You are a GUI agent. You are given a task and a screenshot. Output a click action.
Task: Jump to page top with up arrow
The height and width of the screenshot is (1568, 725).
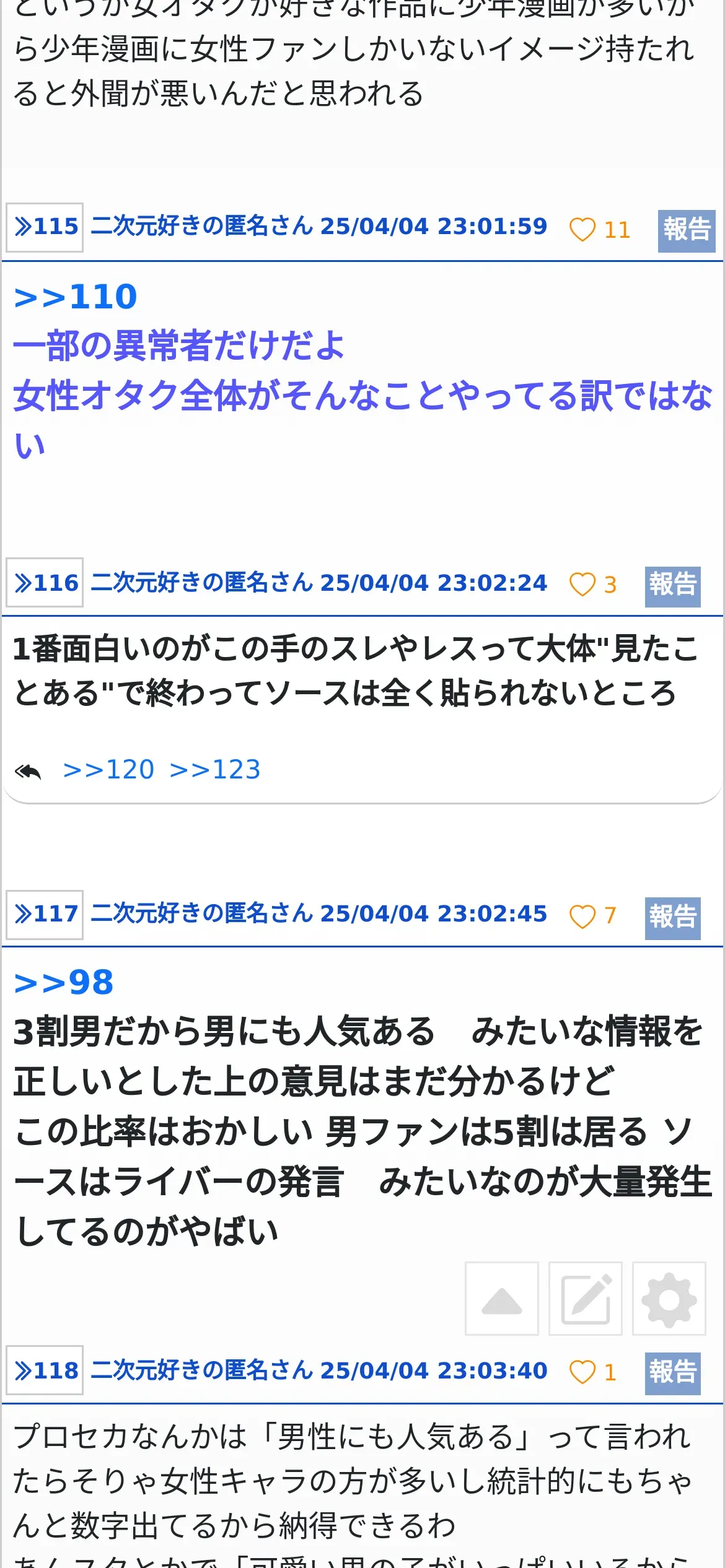(x=502, y=1298)
